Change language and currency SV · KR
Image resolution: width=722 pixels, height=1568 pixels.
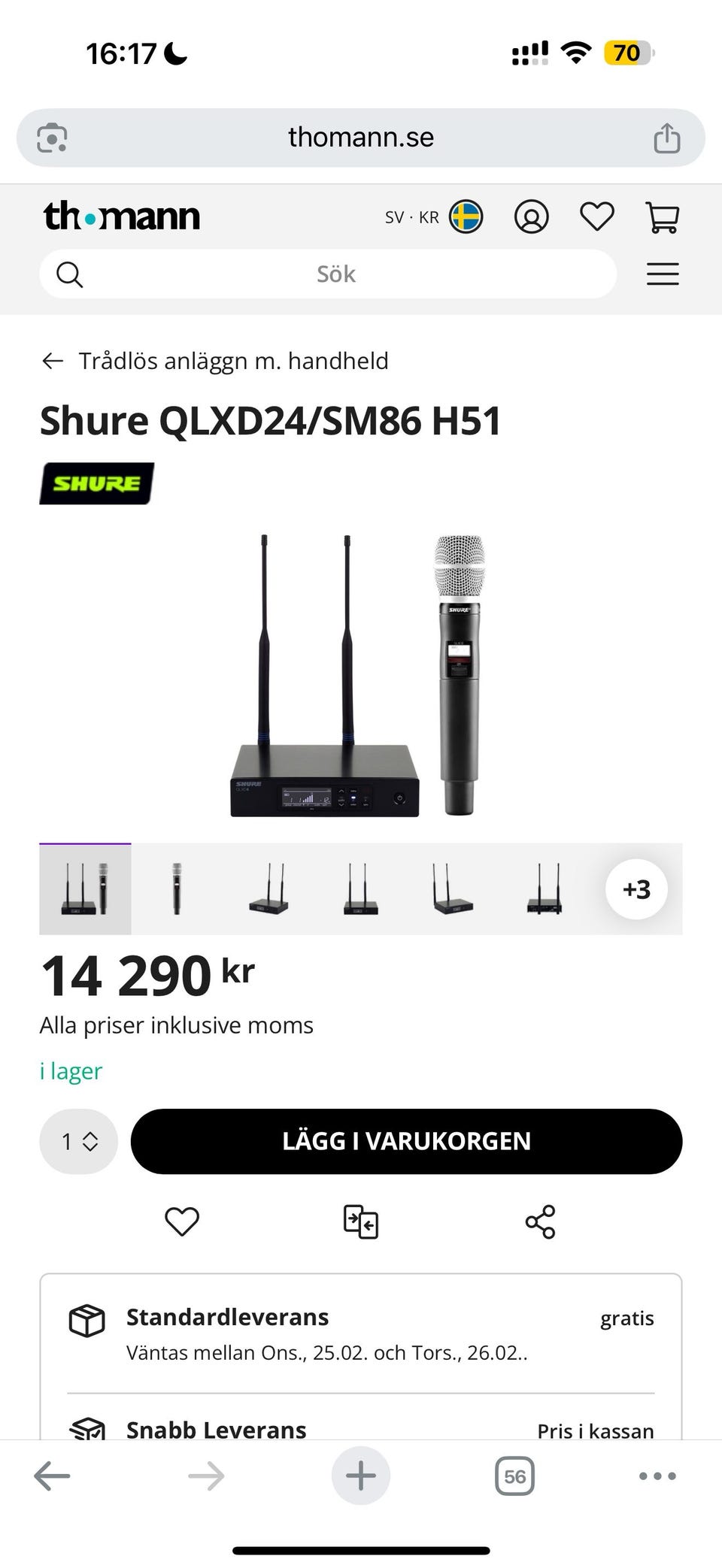(433, 217)
